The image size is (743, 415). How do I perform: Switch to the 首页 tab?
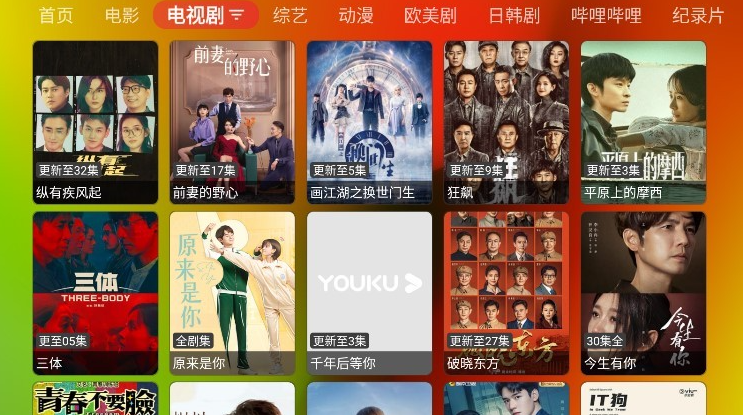56,15
